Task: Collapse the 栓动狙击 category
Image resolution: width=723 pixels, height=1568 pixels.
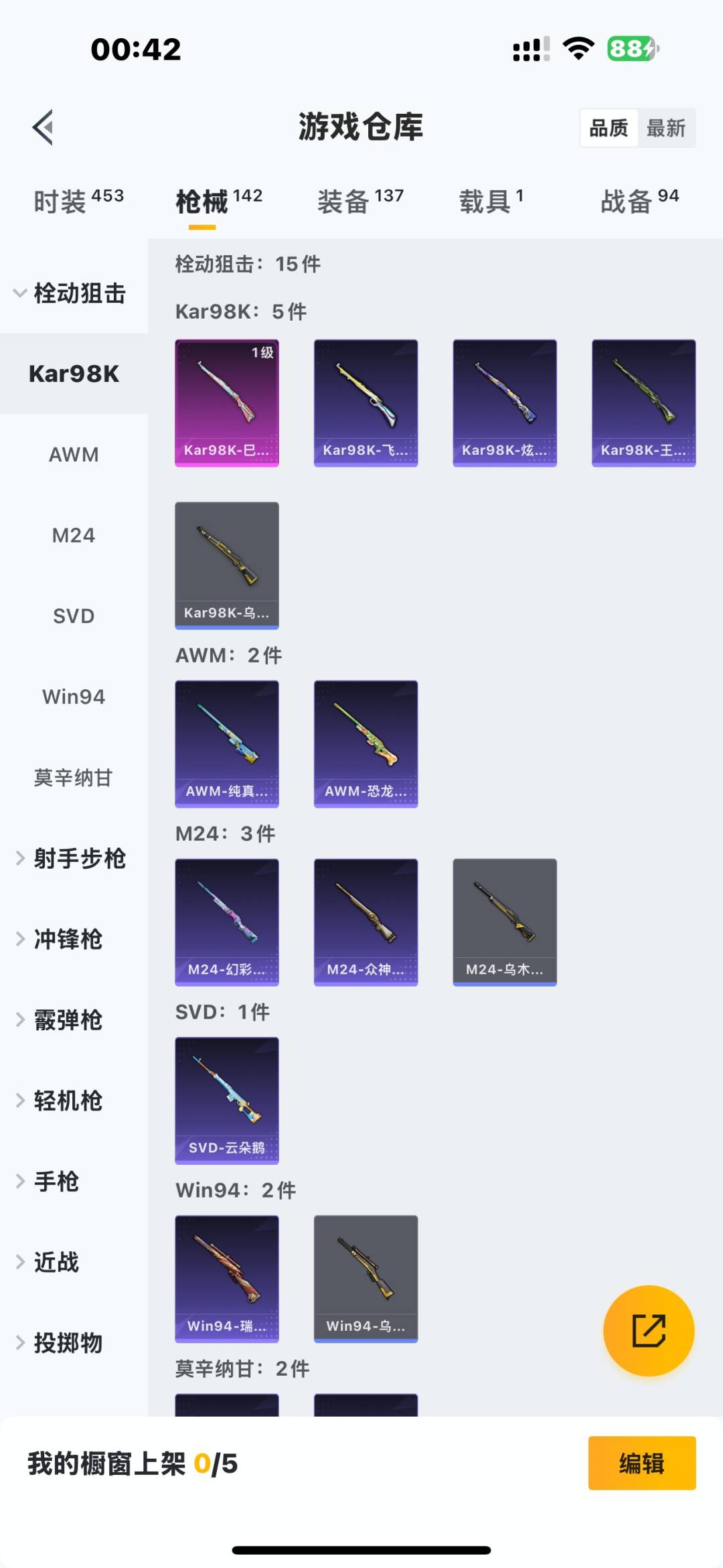Action: (74, 293)
